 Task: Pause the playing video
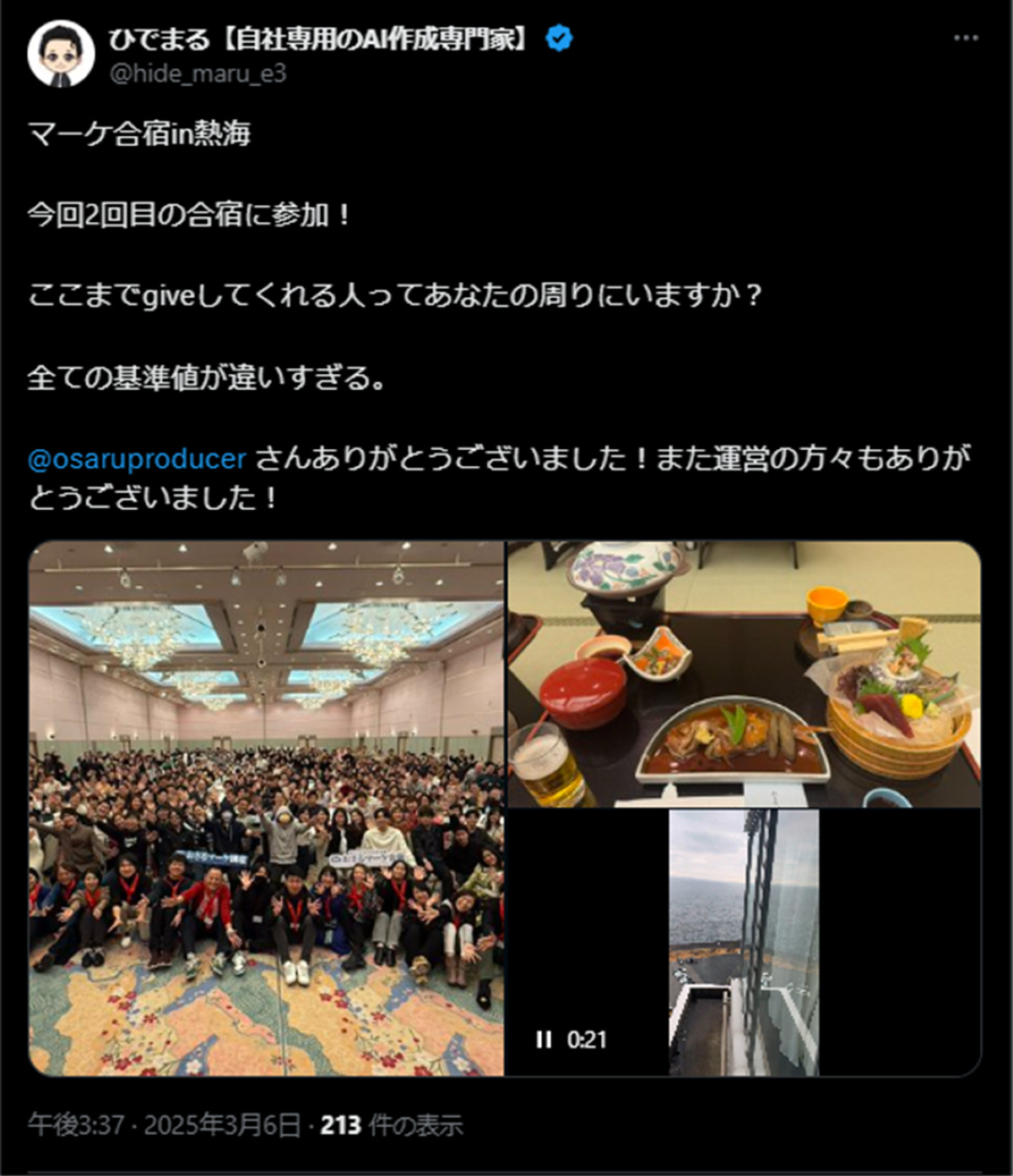click(x=544, y=1039)
